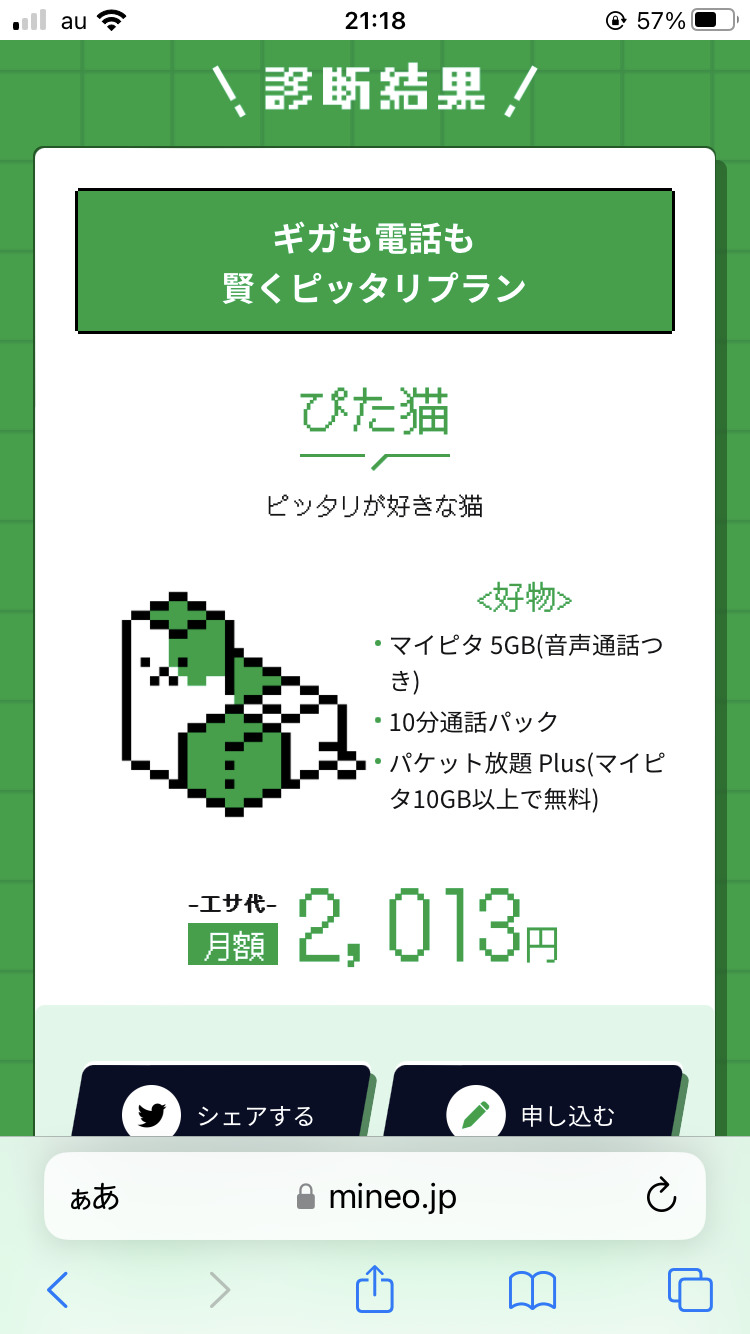Tap the 申し込む apply button
Image resolution: width=750 pixels, height=1334 pixels.
535,1102
